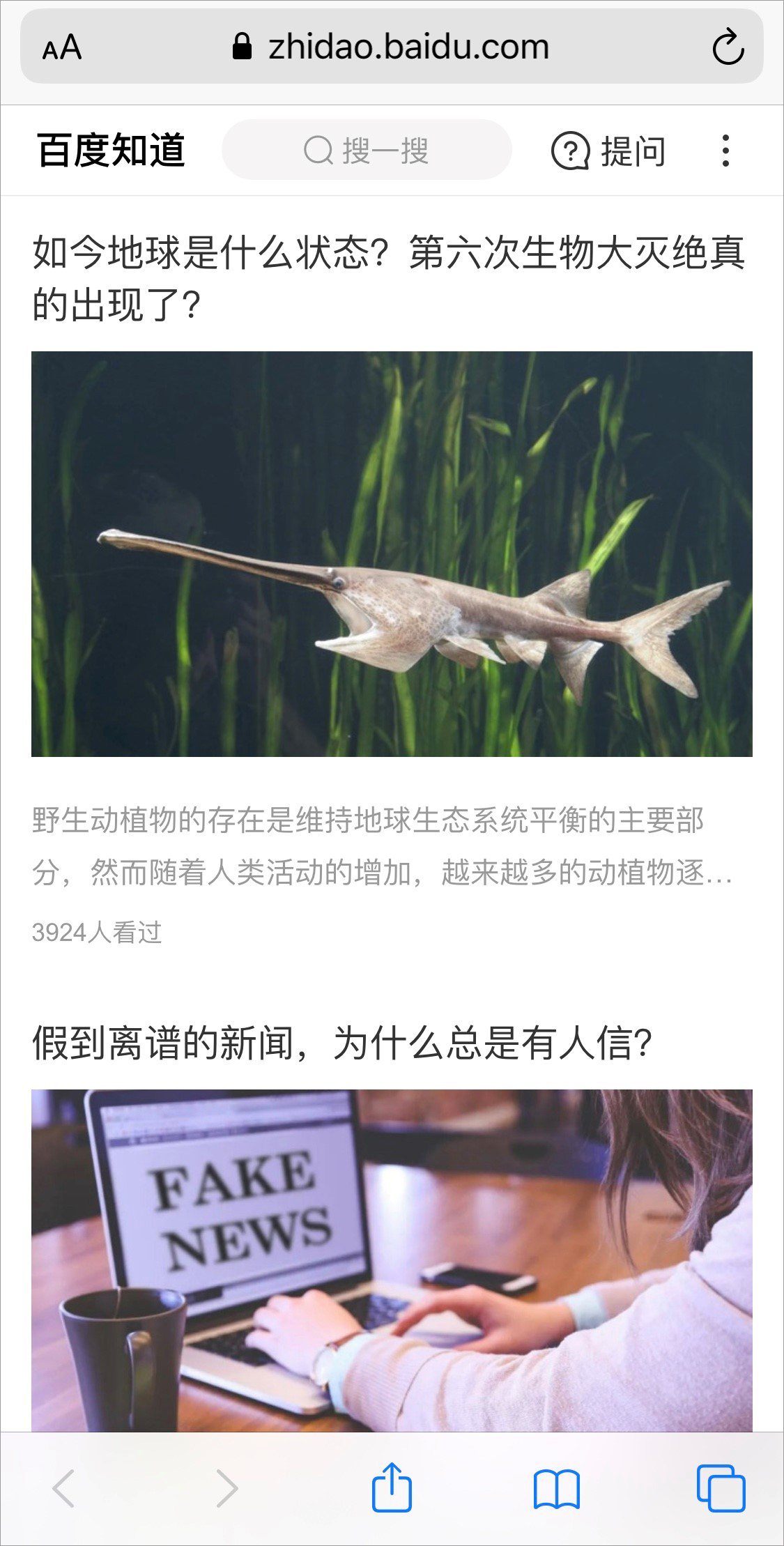Go to the 百度知道 home page
This screenshot has height=1546, width=784.
(x=112, y=150)
